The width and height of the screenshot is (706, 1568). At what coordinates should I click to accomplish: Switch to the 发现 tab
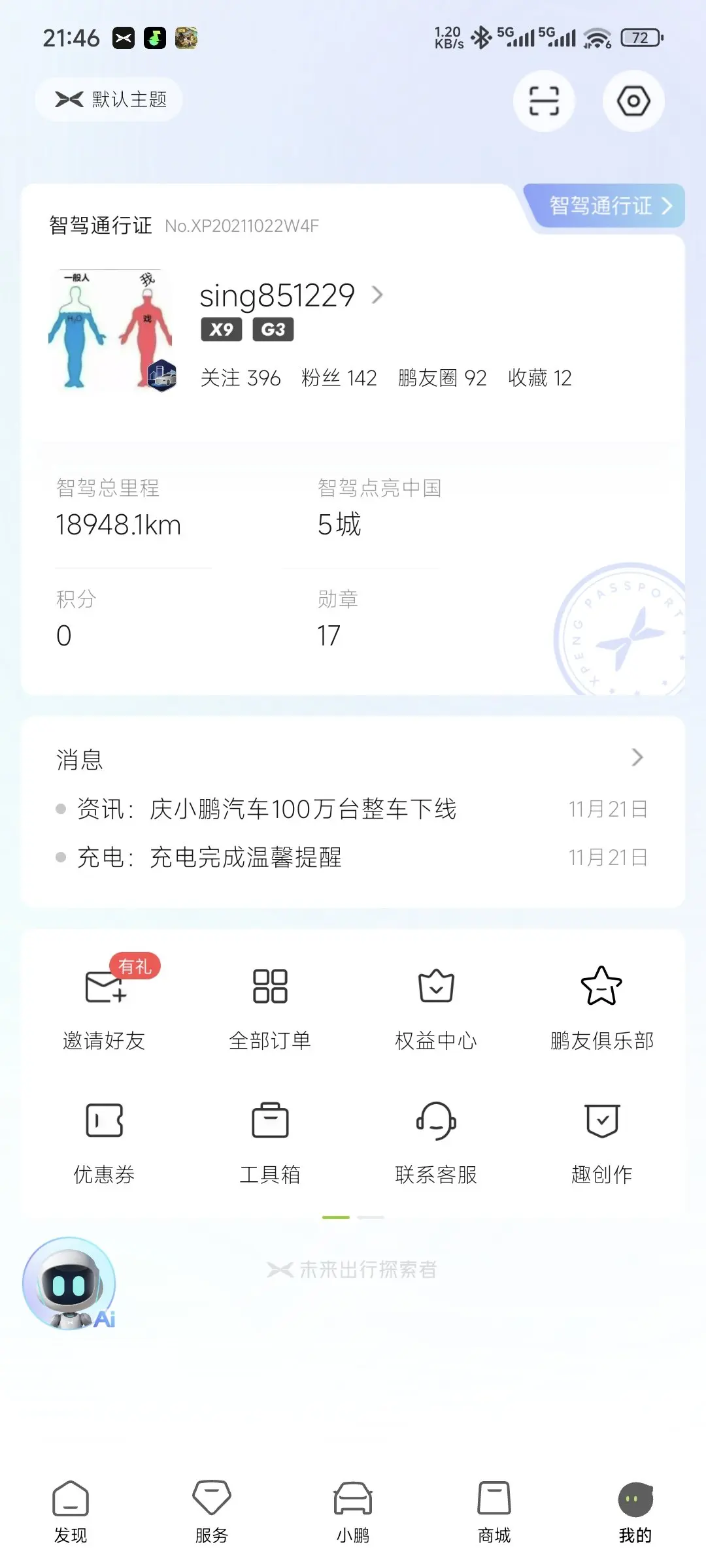pos(71,1511)
